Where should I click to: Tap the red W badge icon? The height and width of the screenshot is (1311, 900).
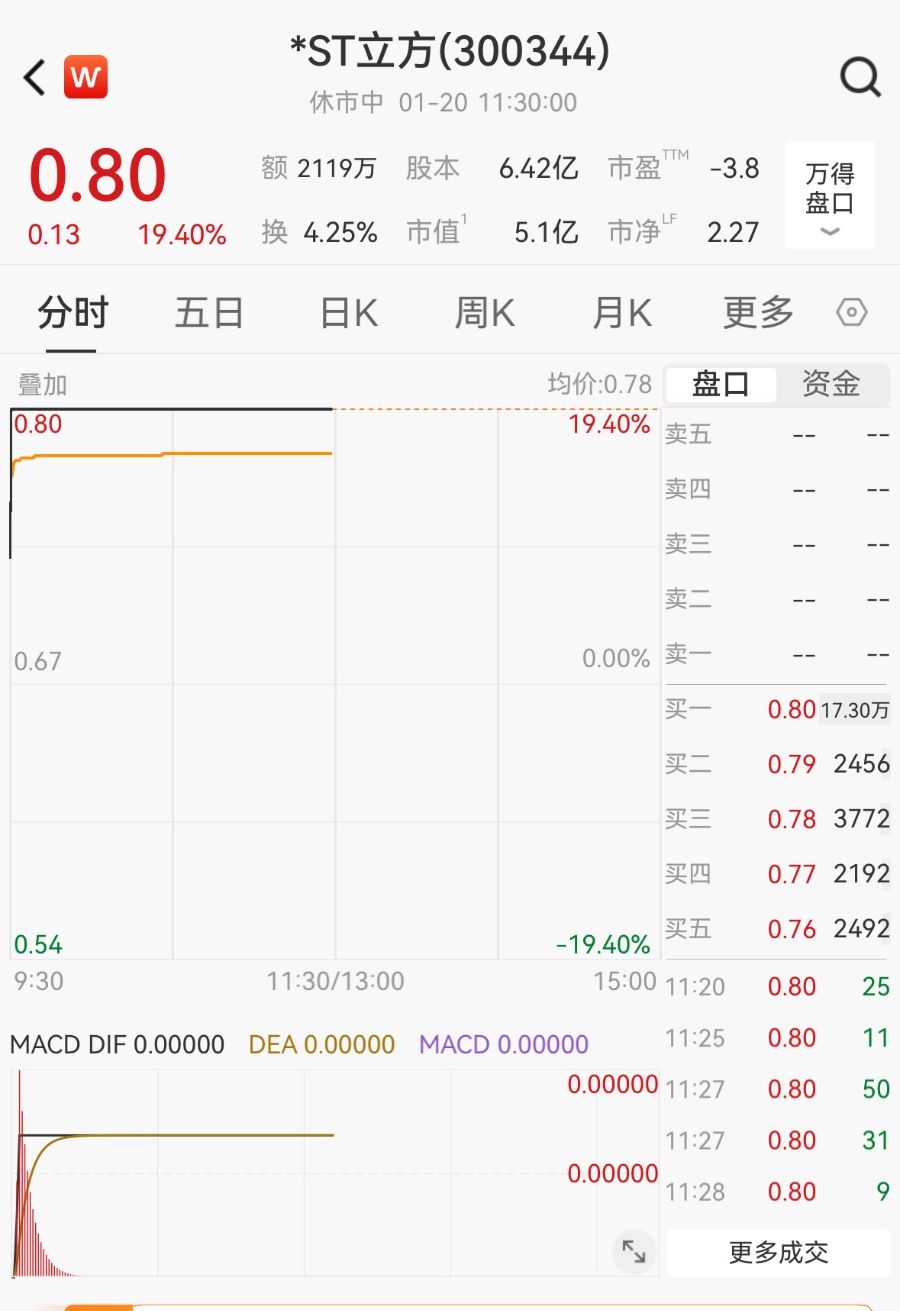[86, 77]
